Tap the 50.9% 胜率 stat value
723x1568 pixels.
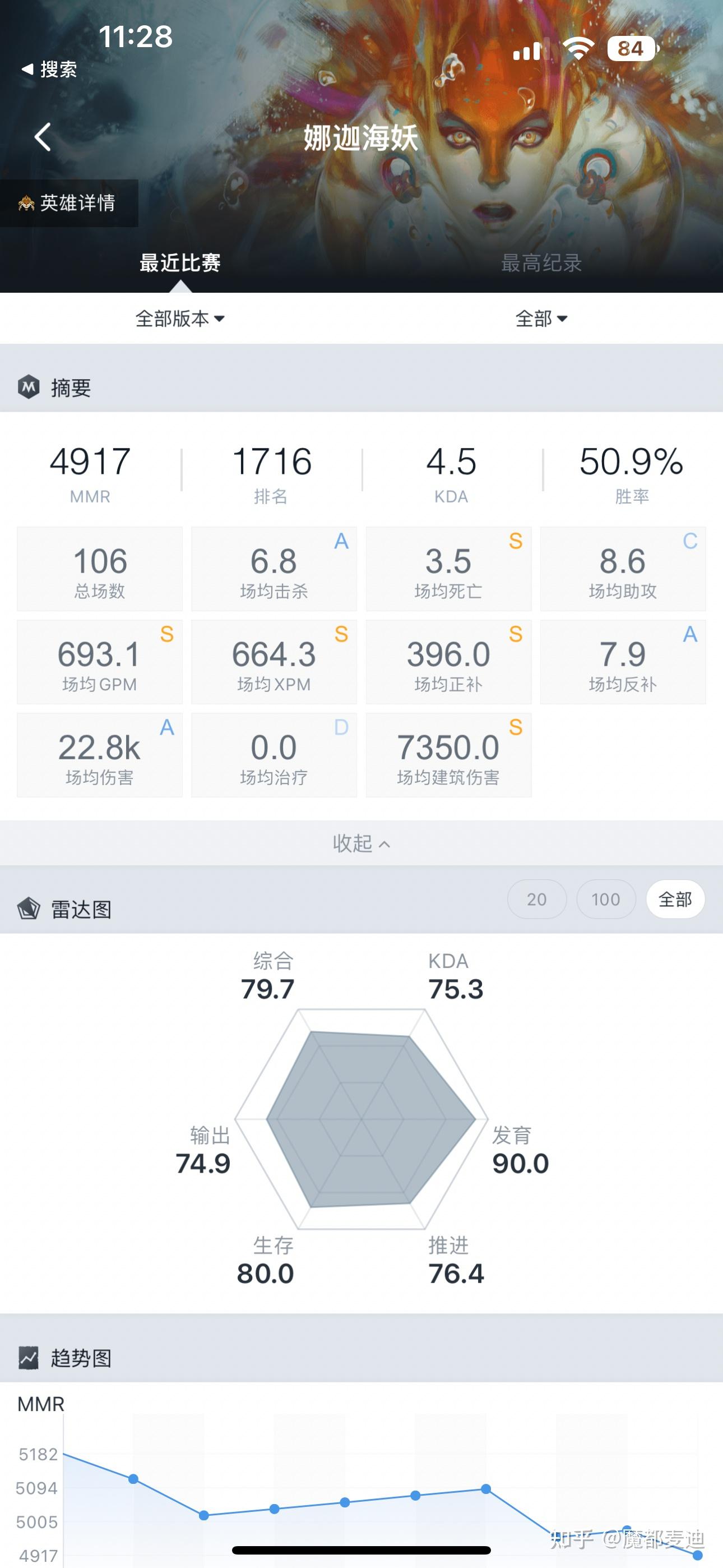point(632,463)
